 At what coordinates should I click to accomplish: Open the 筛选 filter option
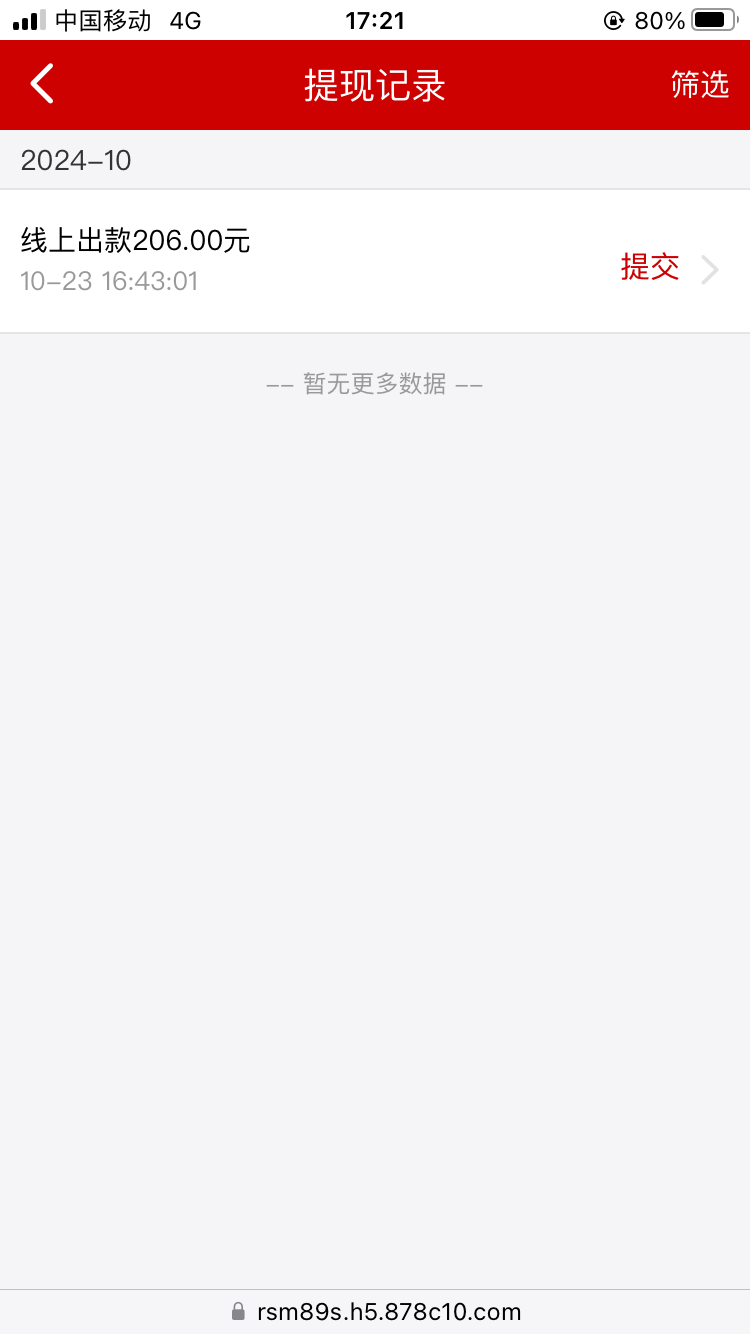700,85
